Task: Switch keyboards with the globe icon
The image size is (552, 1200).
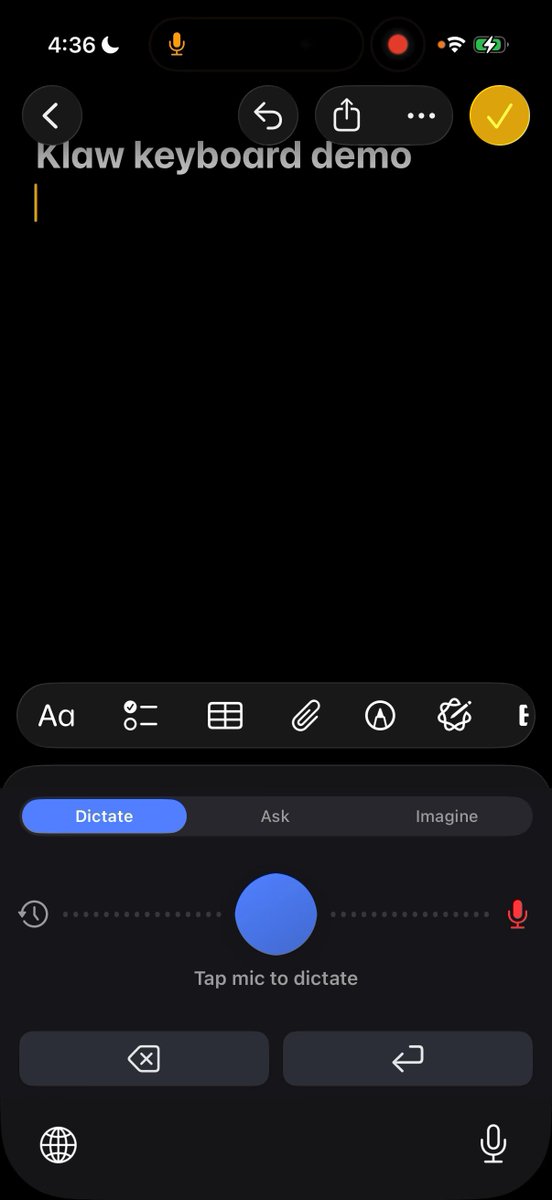Action: [58, 1144]
